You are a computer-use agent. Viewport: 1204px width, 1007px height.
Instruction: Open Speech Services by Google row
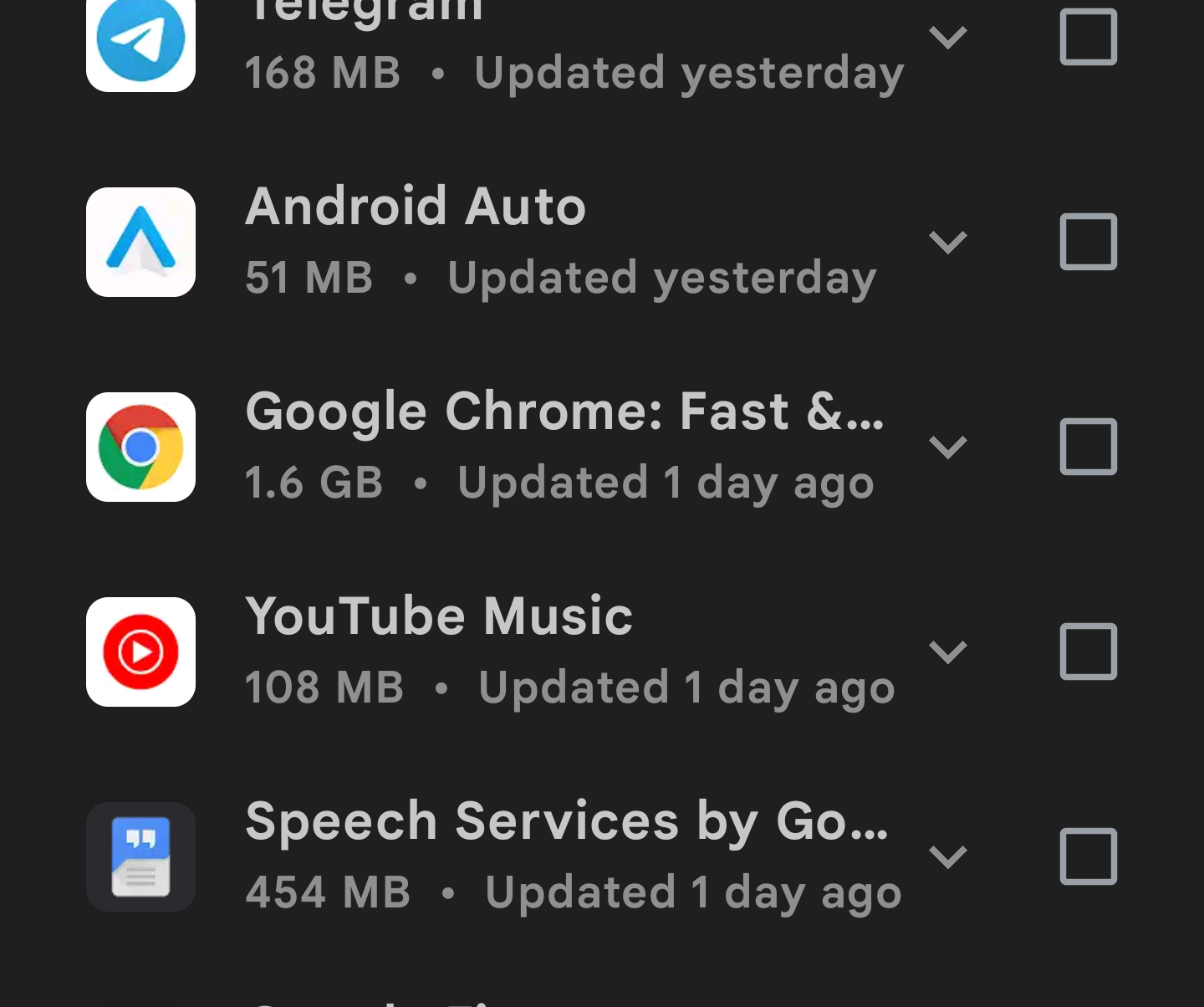502,856
